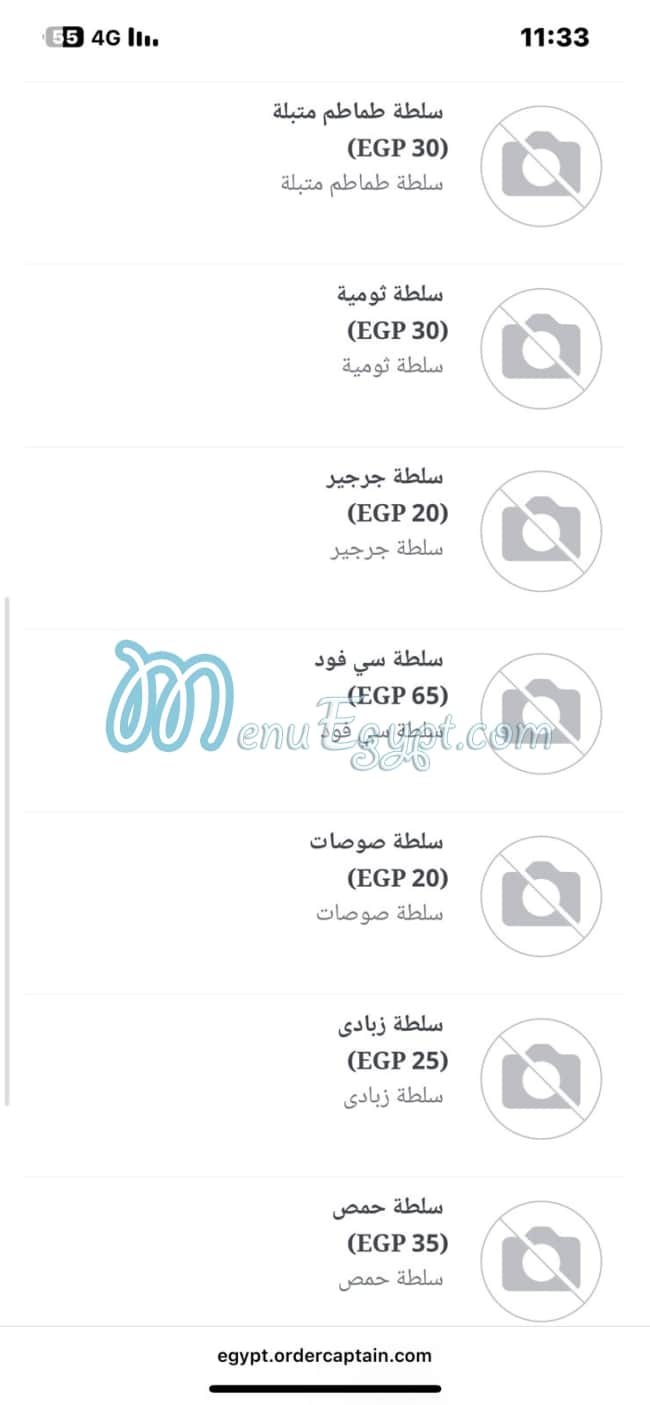Image resolution: width=650 pixels, height=1405 pixels.
Task: Choose سلطة جرجير from the list
Action: (385, 477)
